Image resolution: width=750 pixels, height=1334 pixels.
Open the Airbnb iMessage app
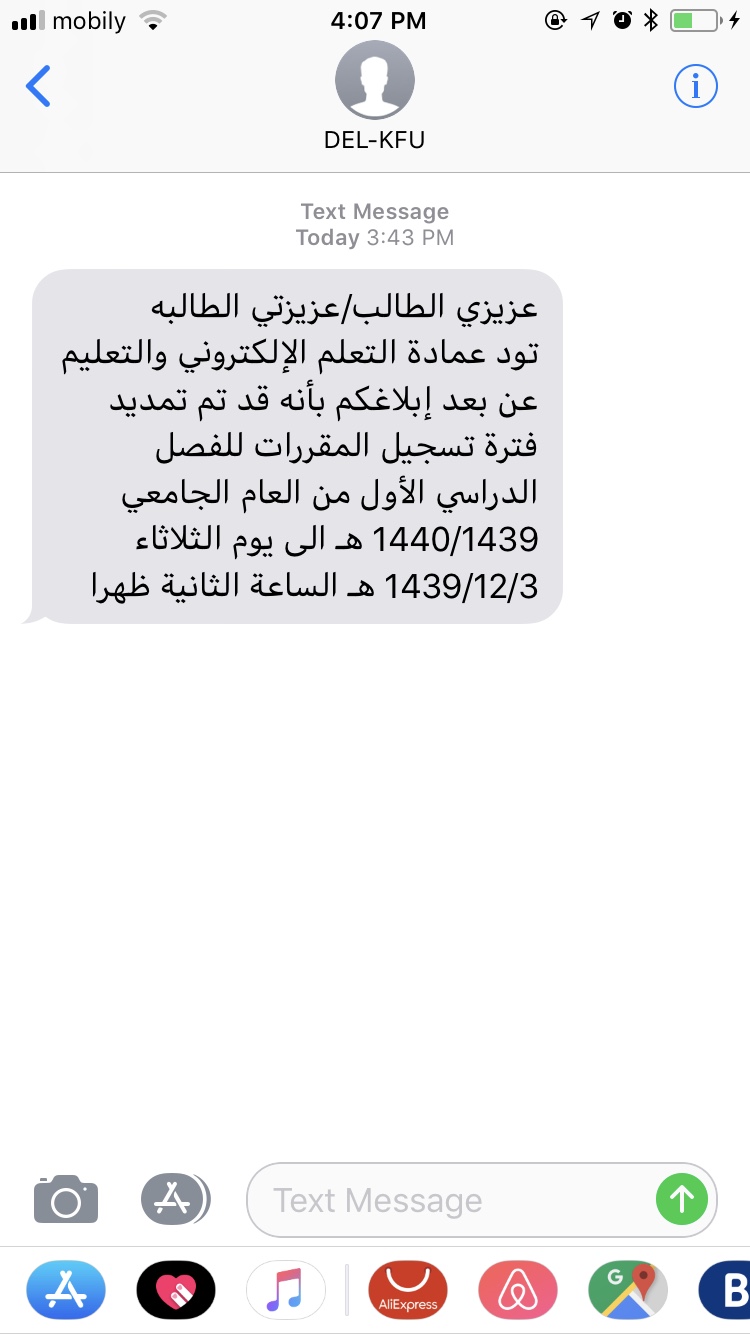click(518, 1290)
